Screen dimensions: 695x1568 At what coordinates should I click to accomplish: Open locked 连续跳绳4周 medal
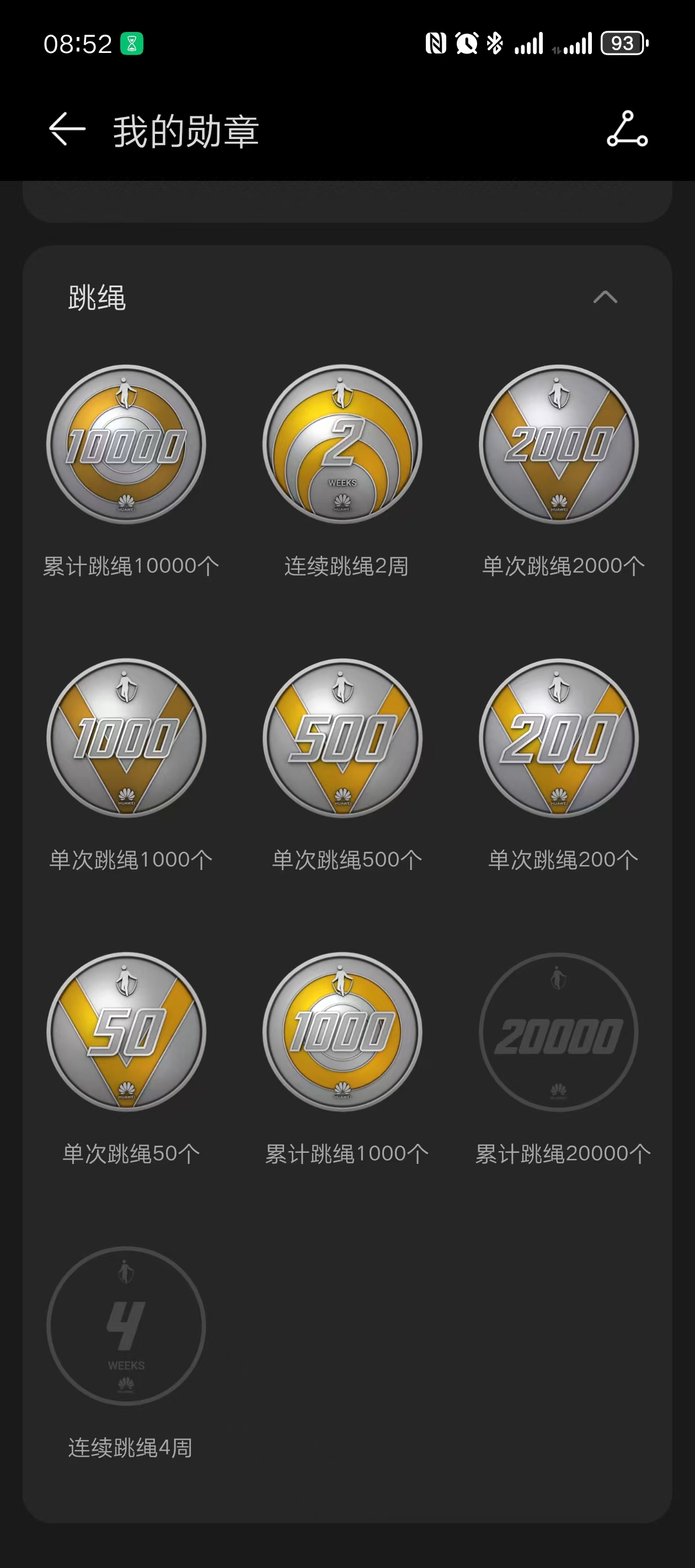tap(126, 1327)
